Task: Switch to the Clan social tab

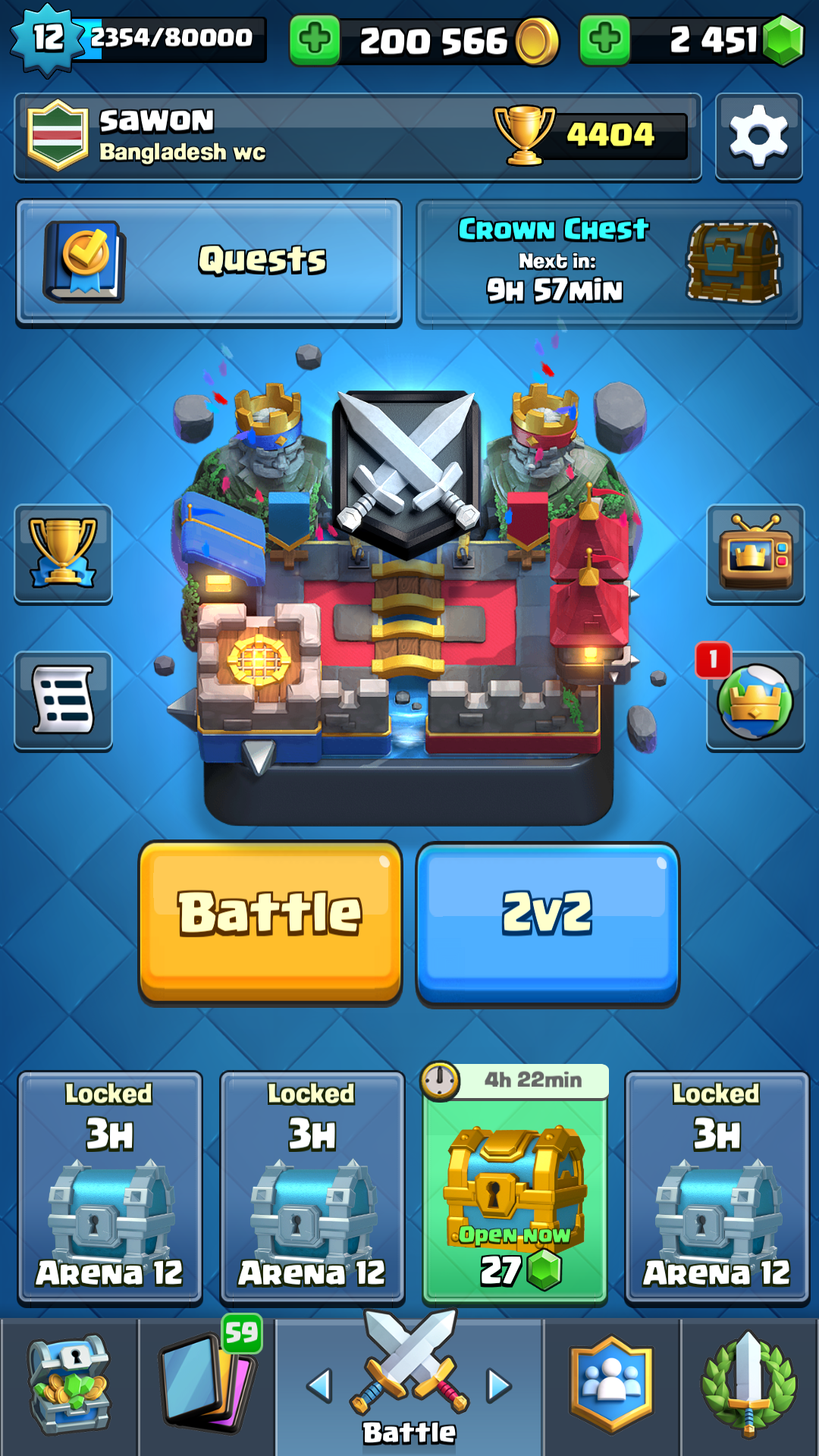Action: pos(611,1386)
